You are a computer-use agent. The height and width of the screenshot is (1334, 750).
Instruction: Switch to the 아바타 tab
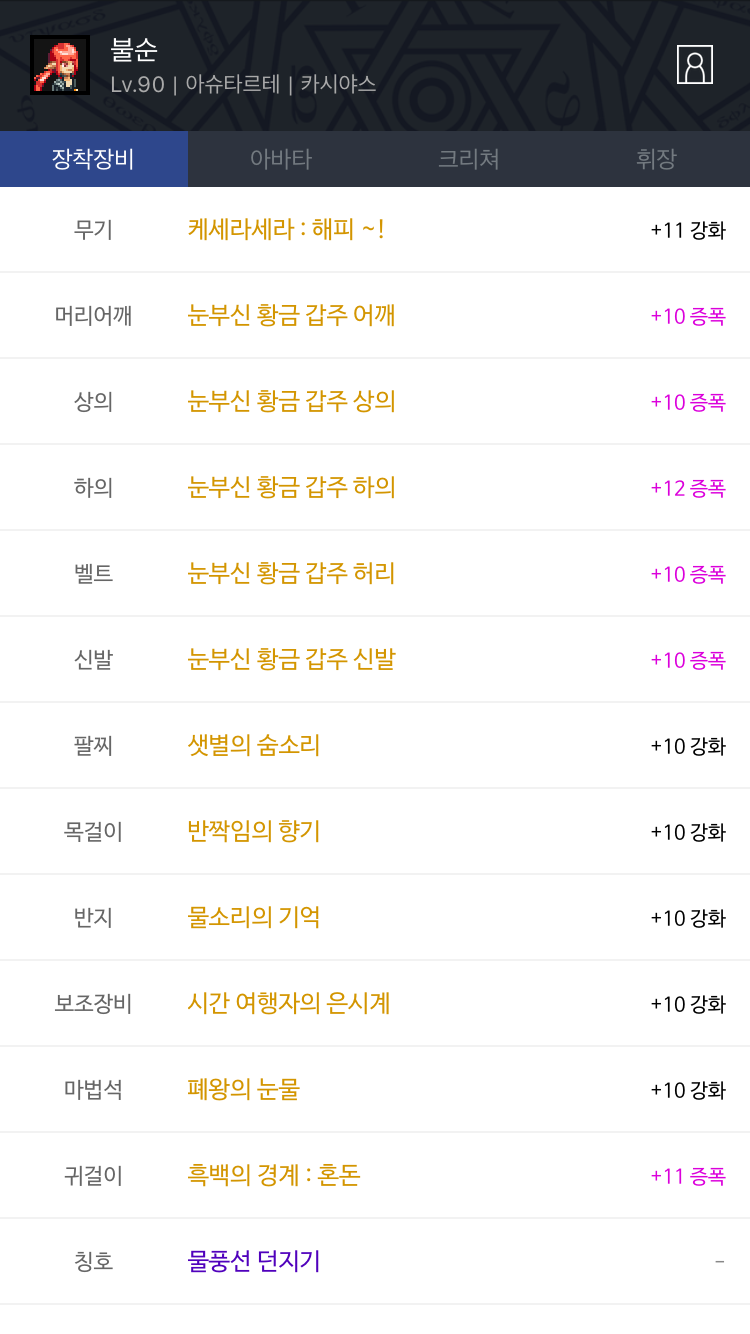tap(281, 159)
